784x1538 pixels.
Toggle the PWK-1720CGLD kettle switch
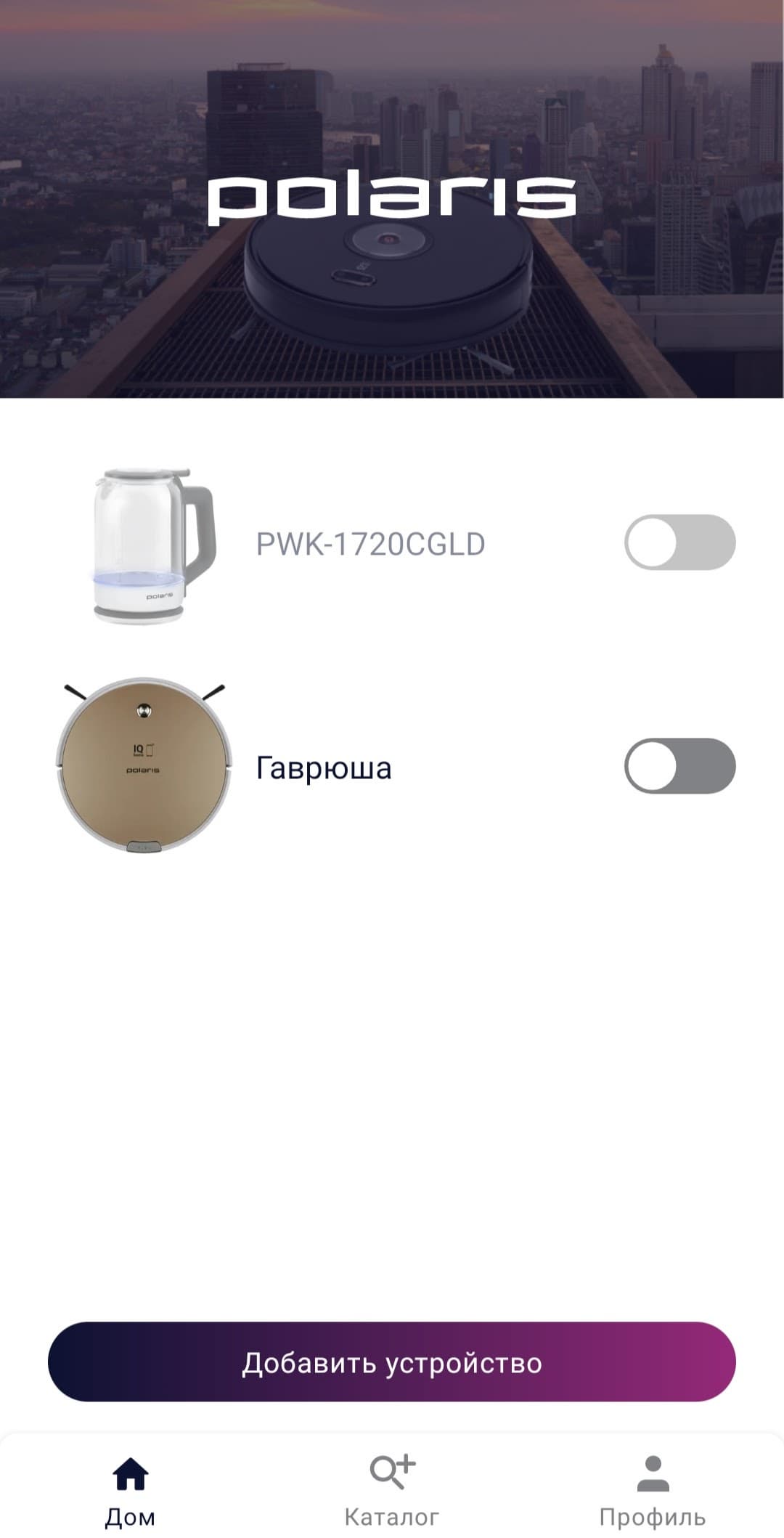tap(679, 542)
